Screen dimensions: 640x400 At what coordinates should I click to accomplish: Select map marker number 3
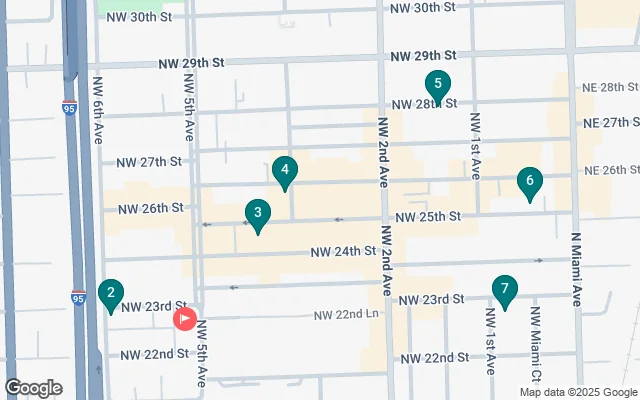pos(258,213)
